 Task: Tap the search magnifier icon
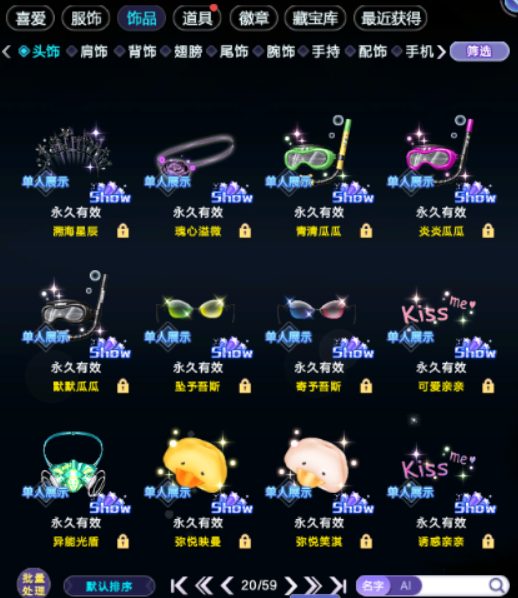[x=497, y=585]
